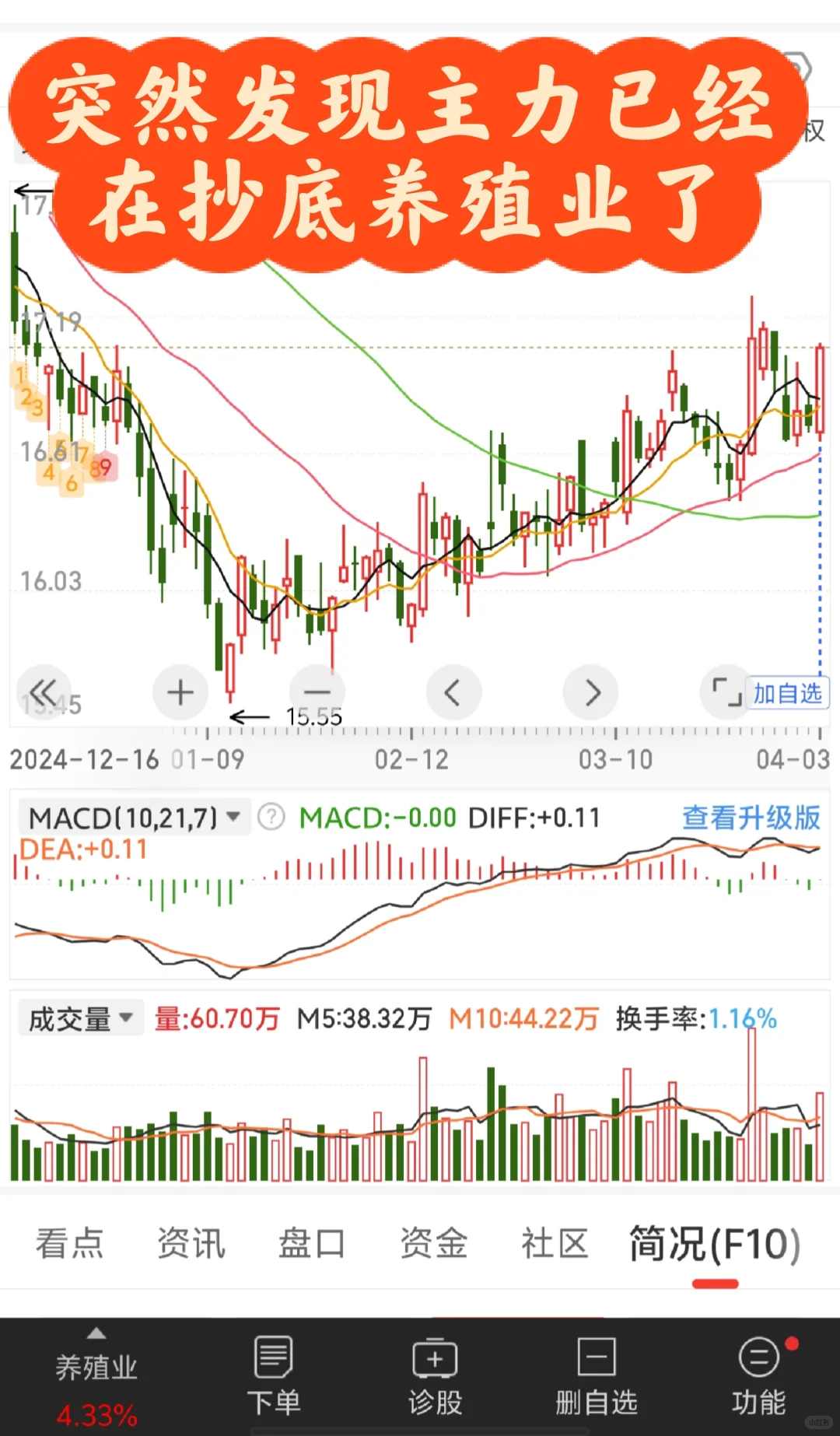This screenshot has height=1436, width=840.
Task: Move the chart cursor one candle right
Action: pyautogui.click(x=591, y=692)
